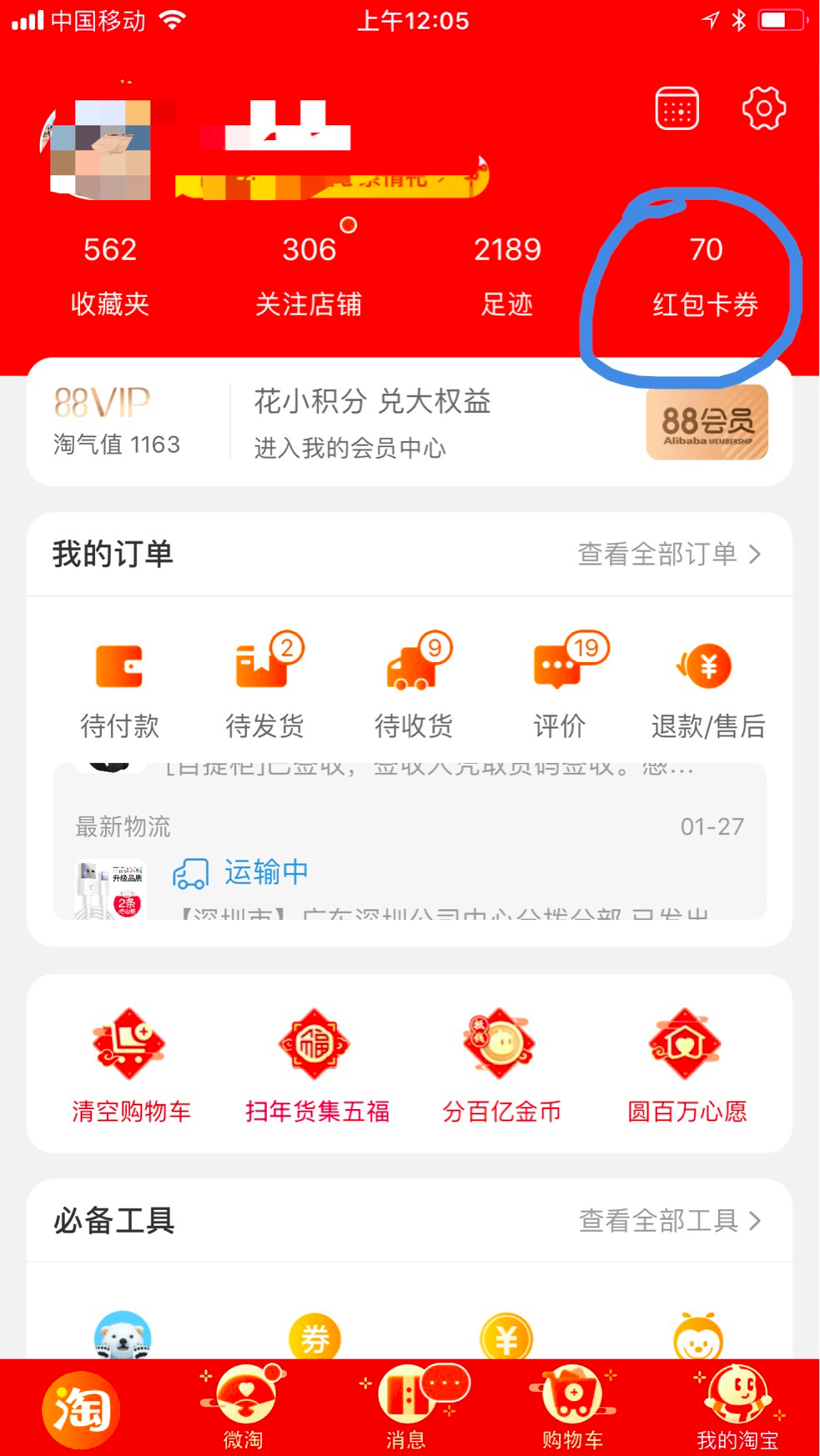Image resolution: width=820 pixels, height=1456 pixels.
Task: Open 分百亿金币 activity
Action: tap(501, 1066)
